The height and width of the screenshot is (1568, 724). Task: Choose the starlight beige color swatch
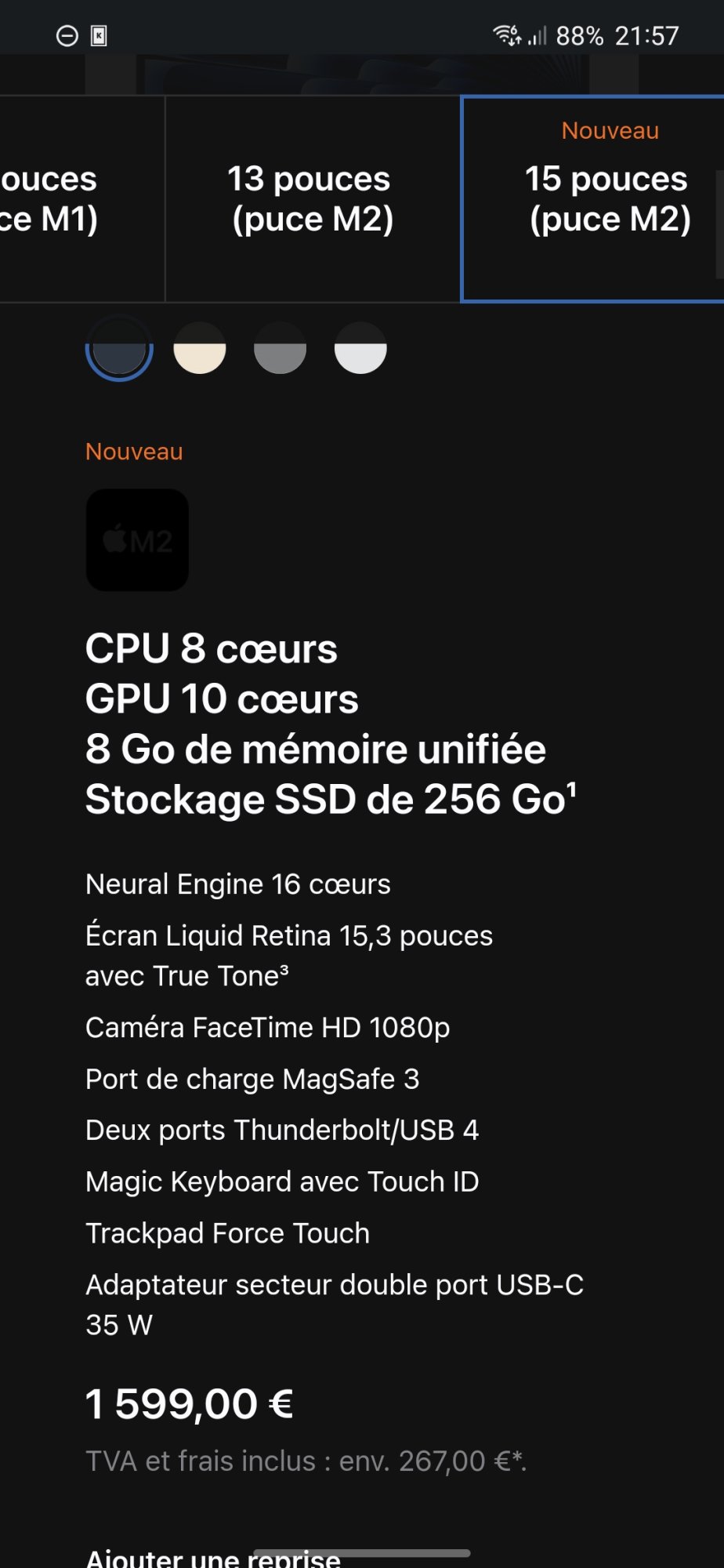[x=200, y=348]
